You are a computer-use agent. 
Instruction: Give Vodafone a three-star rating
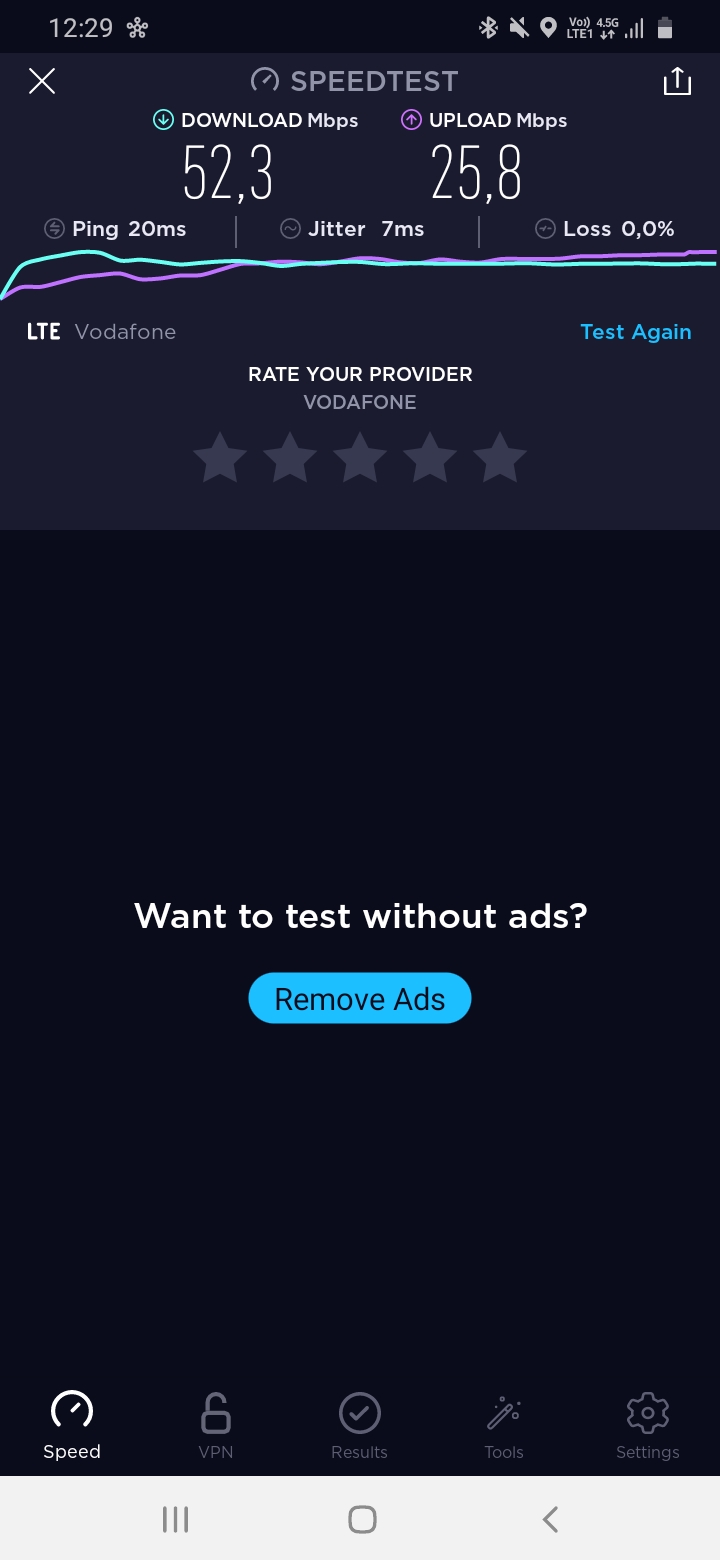coord(360,459)
